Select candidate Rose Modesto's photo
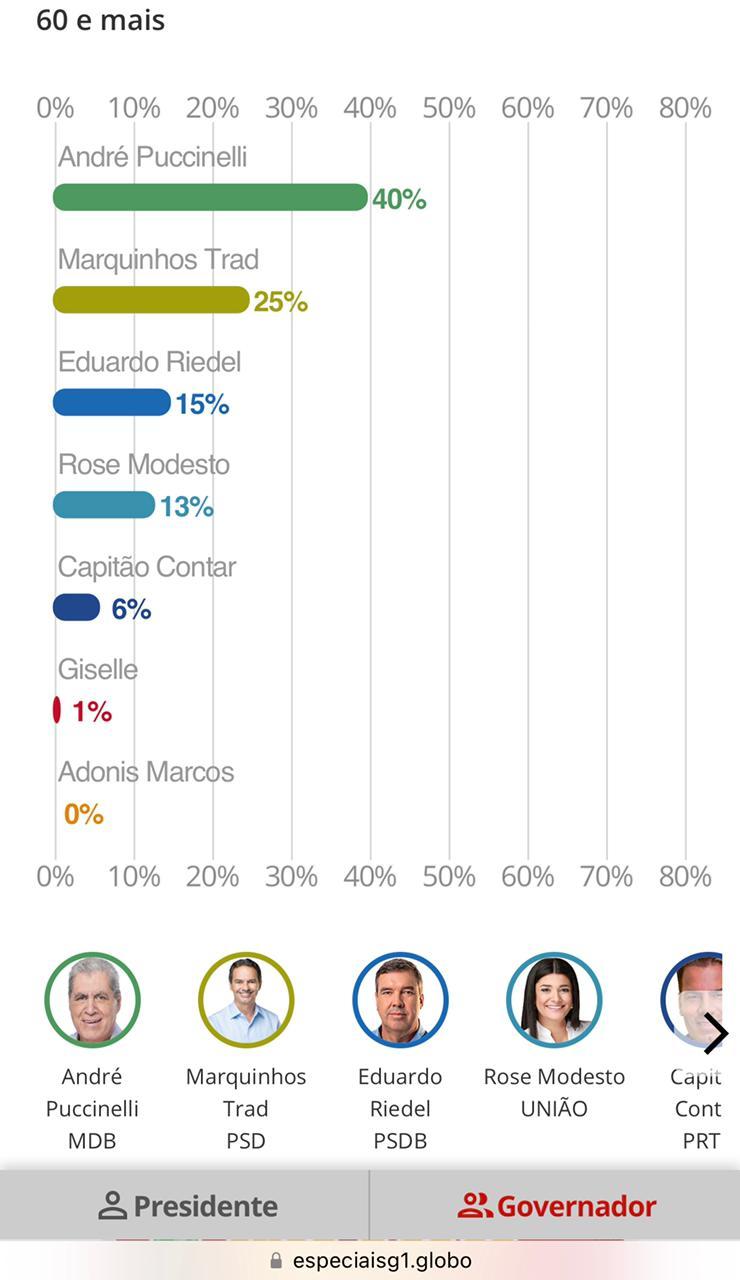The width and height of the screenshot is (740, 1280). pos(554,1000)
